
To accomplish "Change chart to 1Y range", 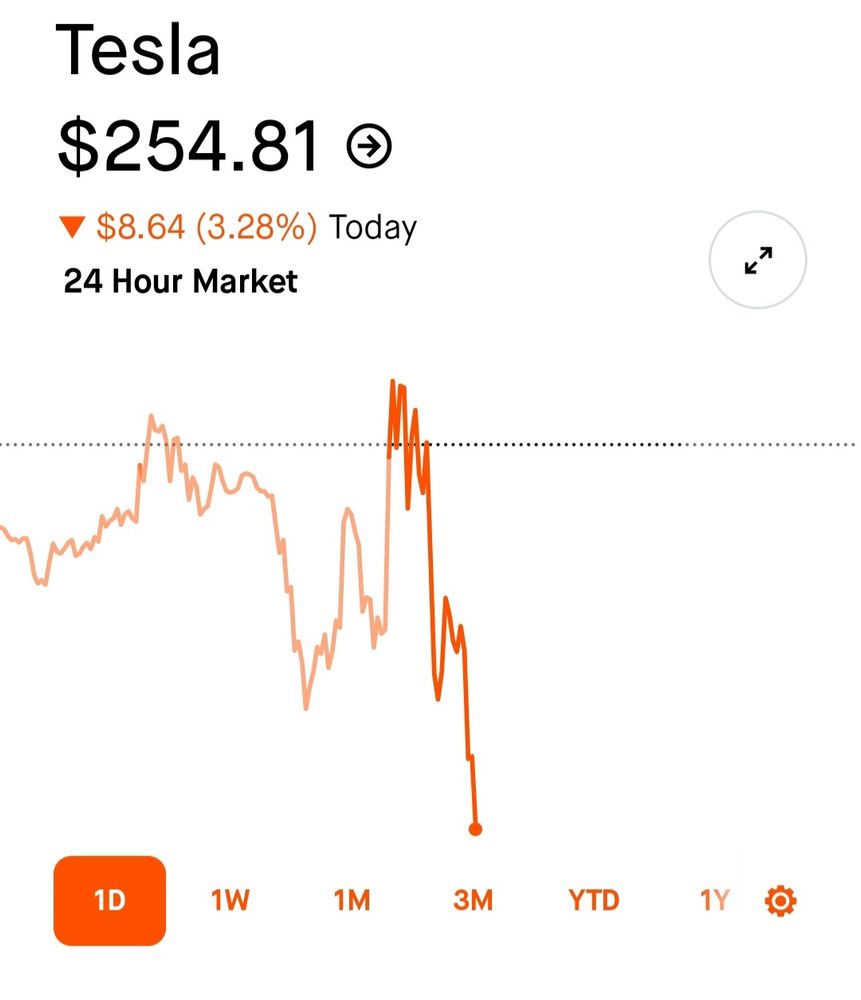I will [x=714, y=900].
